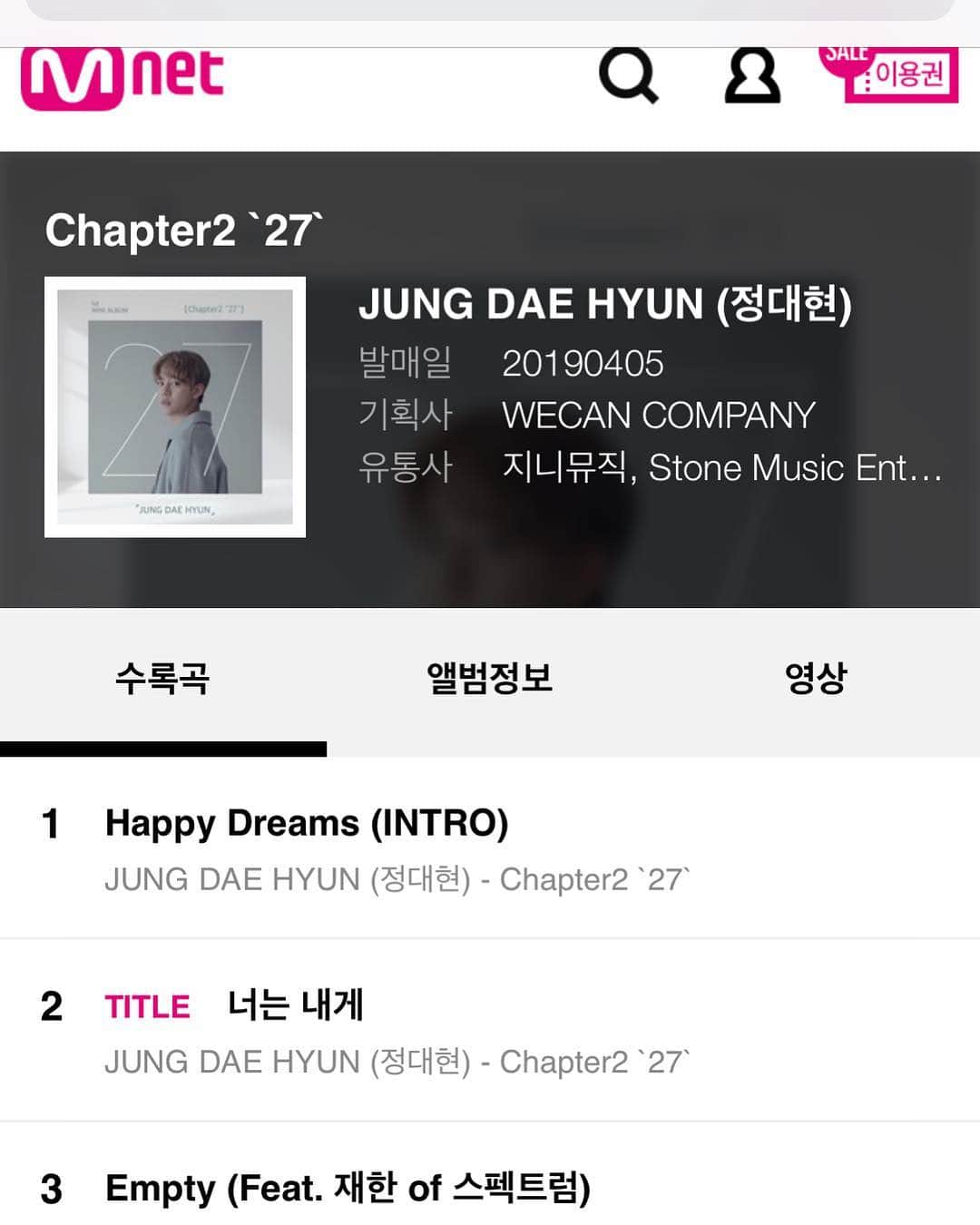Switch to the 영상 tab

point(815,679)
